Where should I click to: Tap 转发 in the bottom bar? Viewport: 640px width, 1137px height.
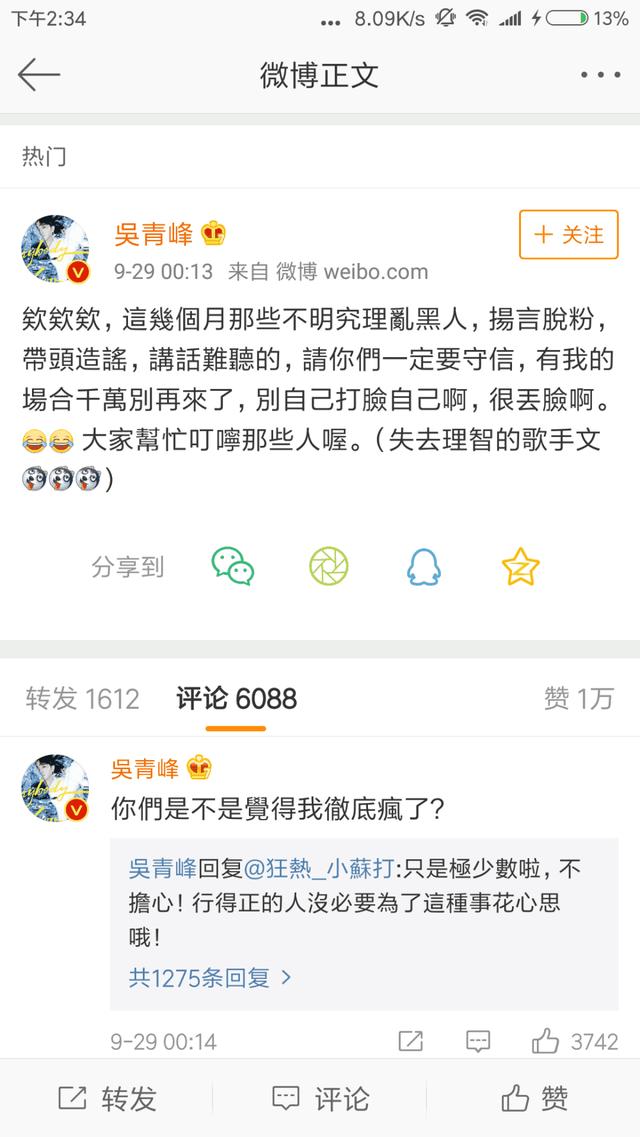click(107, 1098)
